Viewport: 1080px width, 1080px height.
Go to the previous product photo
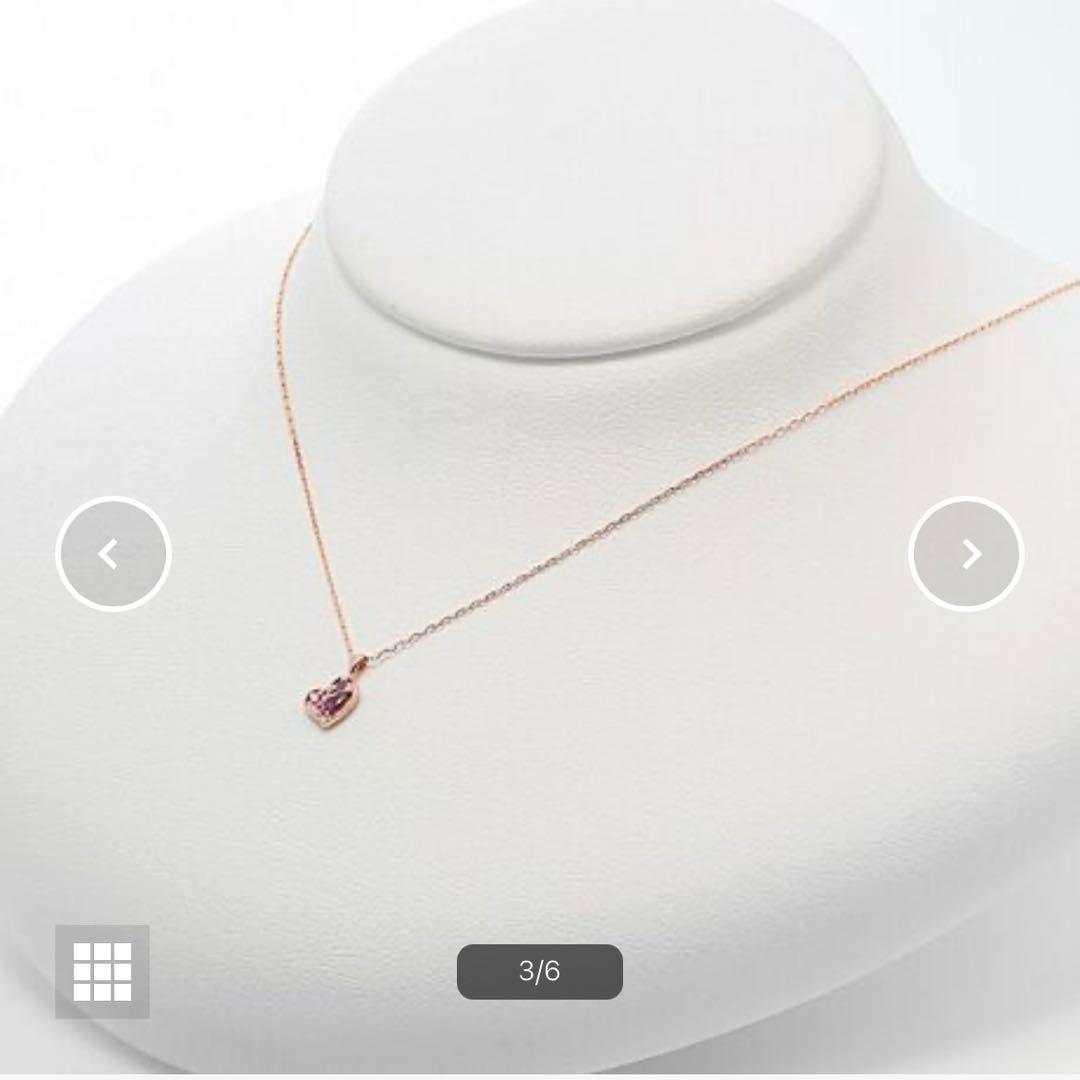pyautogui.click(x=113, y=553)
